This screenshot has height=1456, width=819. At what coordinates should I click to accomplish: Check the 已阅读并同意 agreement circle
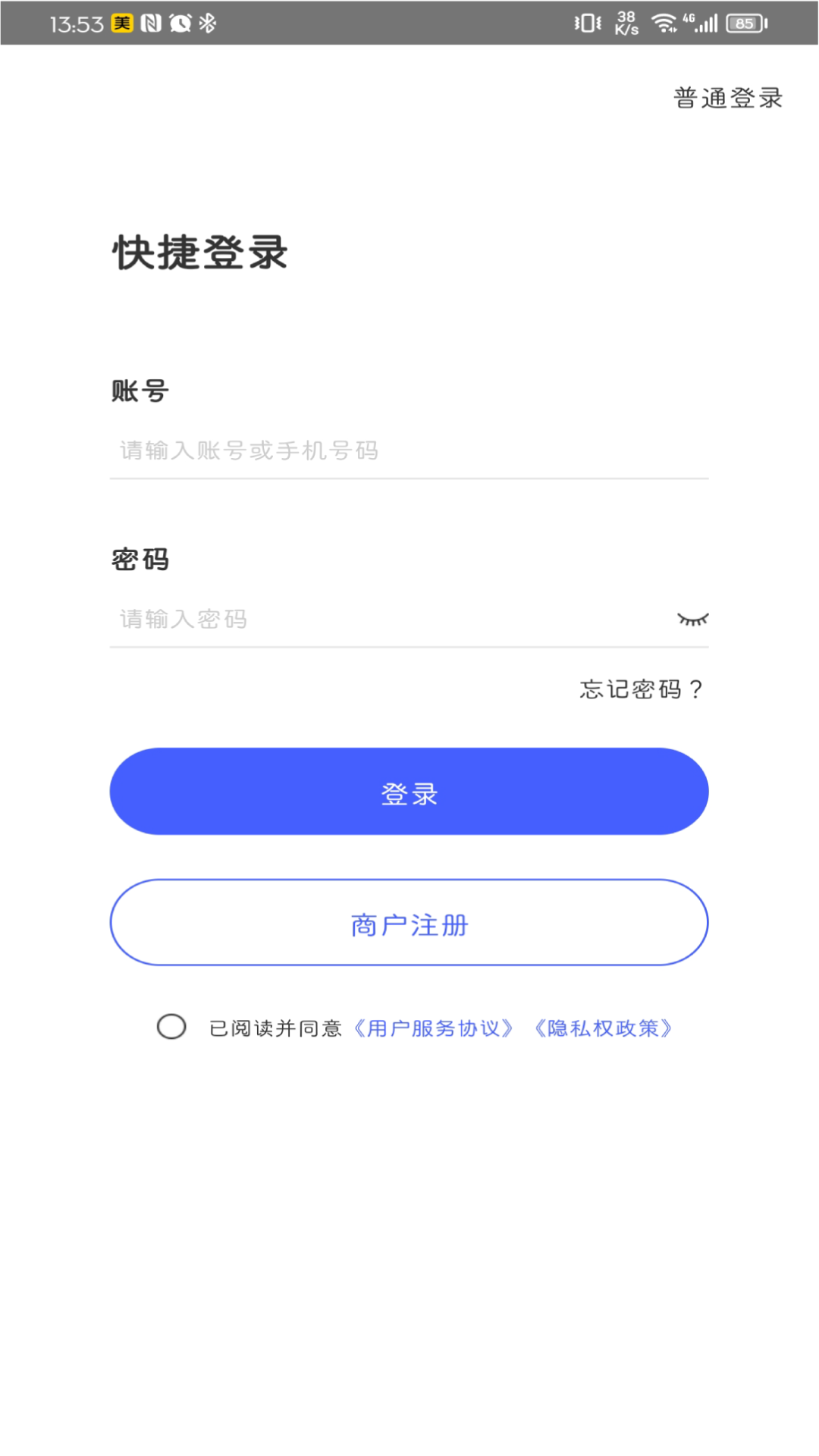click(171, 1027)
